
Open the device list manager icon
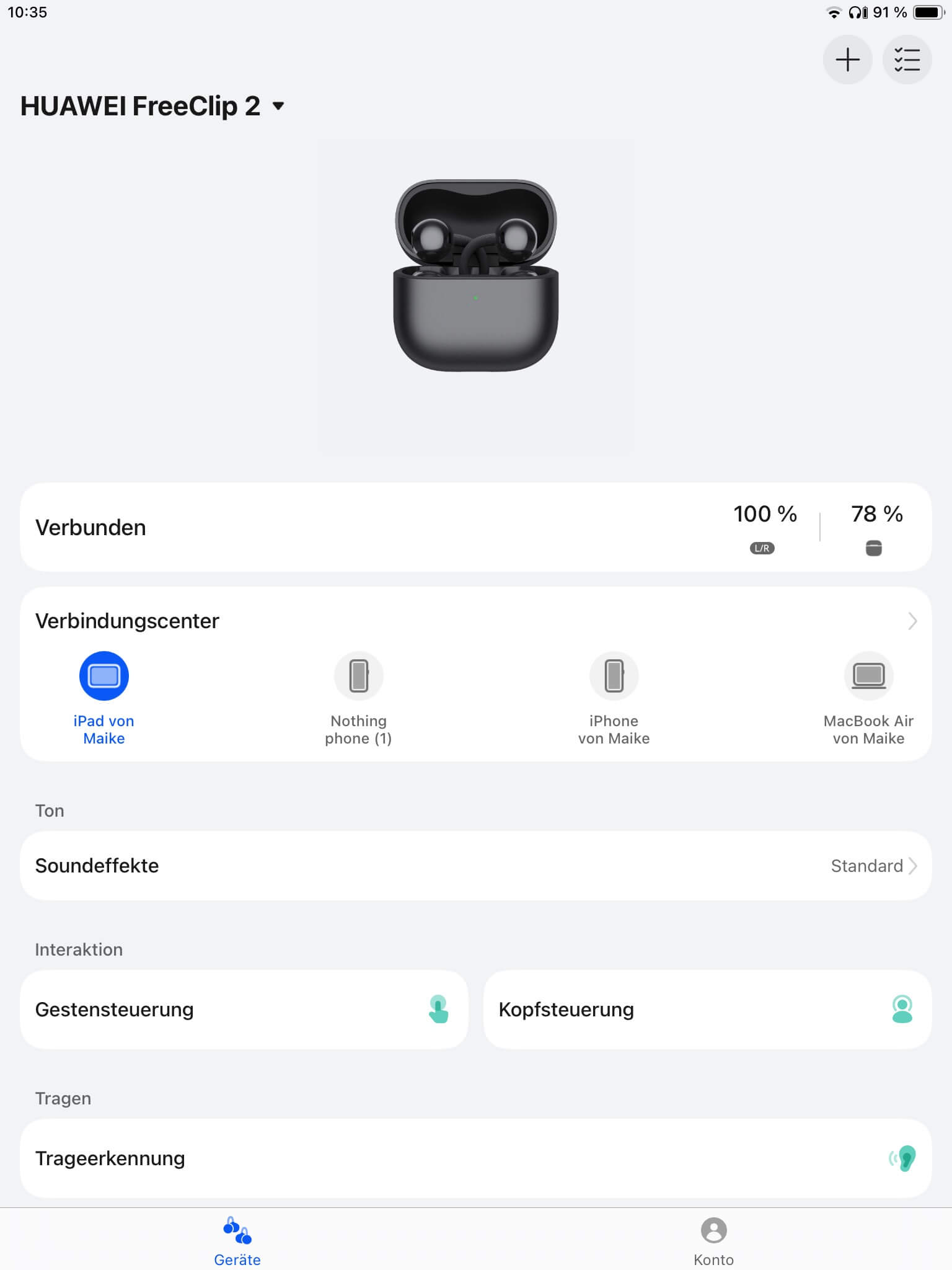coord(907,60)
